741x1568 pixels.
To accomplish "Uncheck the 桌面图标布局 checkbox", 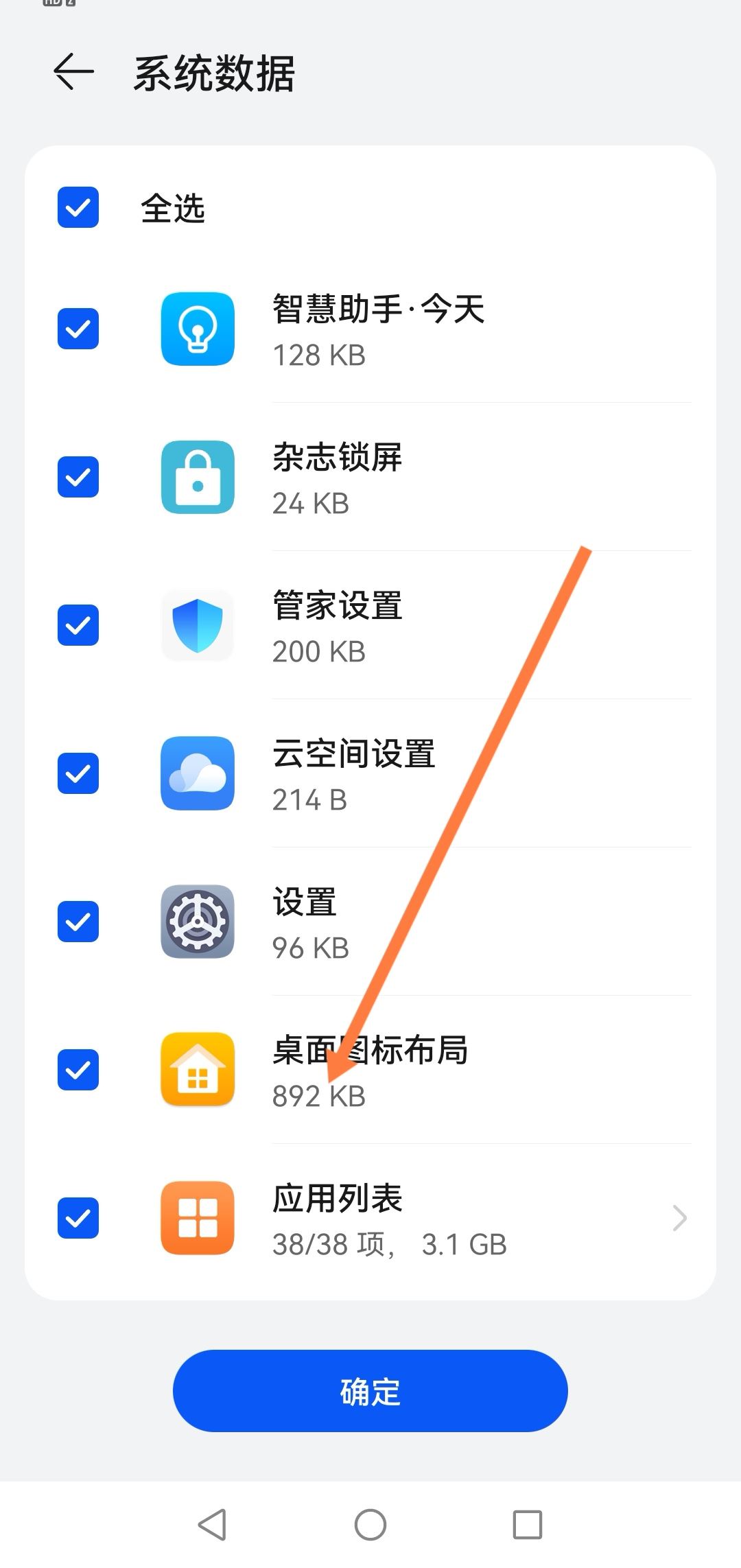I will click(x=78, y=1070).
